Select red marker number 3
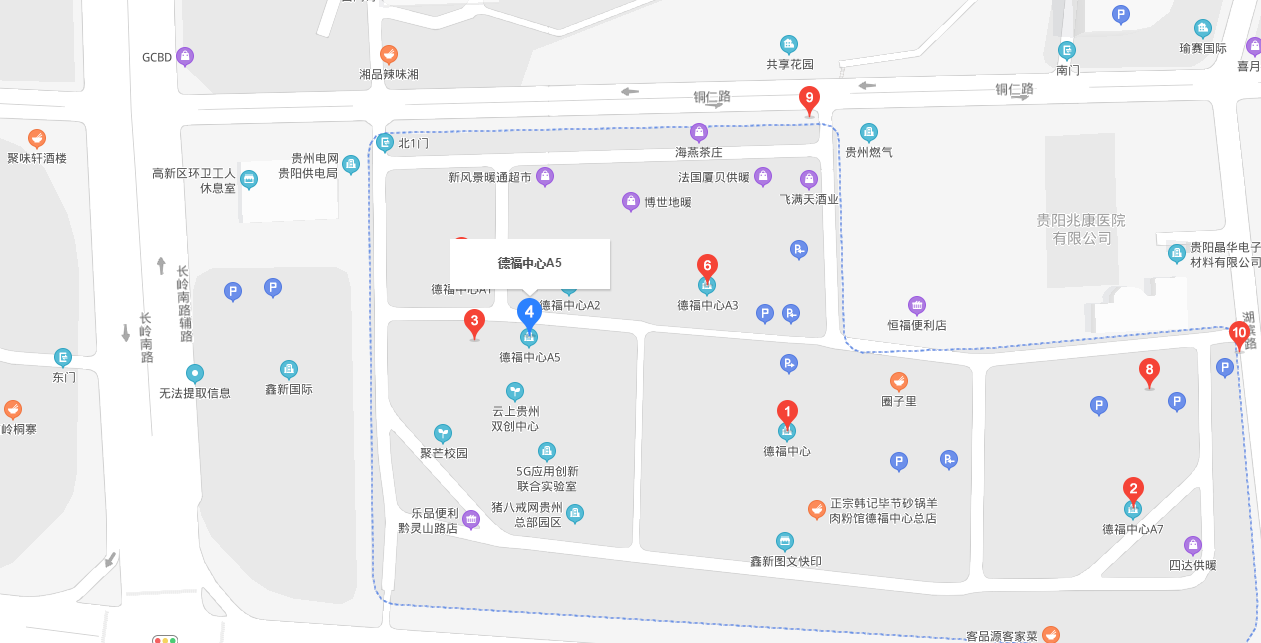 coord(475,322)
